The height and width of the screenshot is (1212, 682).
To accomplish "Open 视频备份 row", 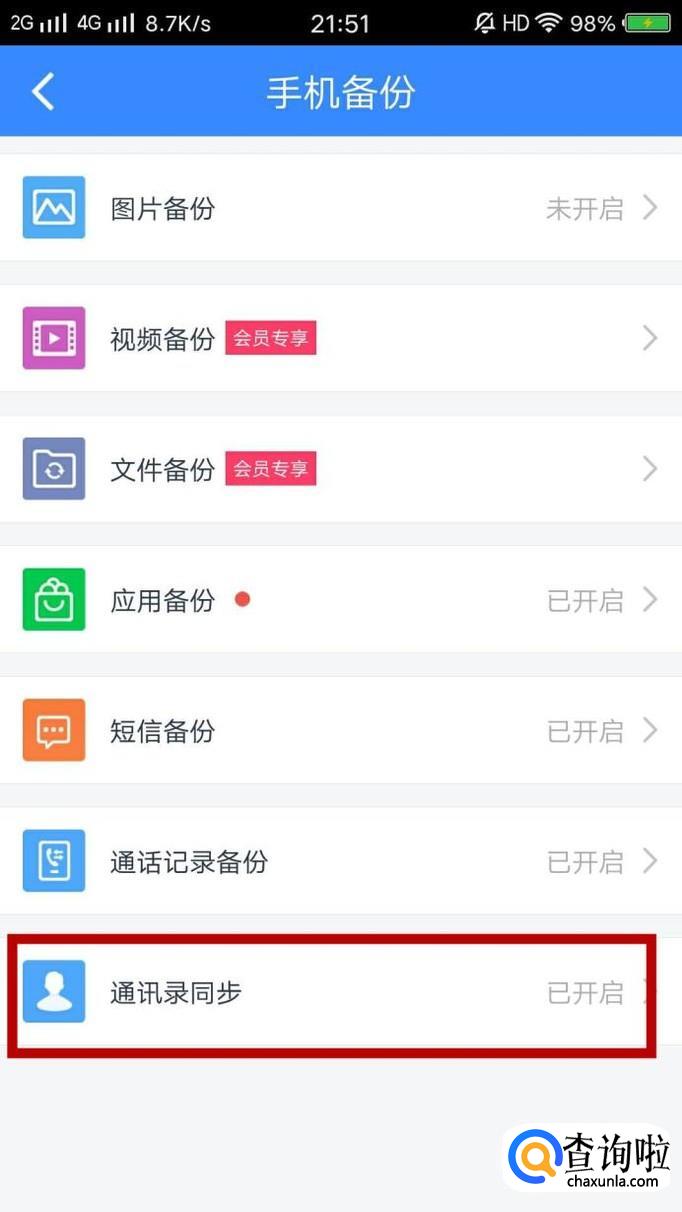I will [x=340, y=339].
